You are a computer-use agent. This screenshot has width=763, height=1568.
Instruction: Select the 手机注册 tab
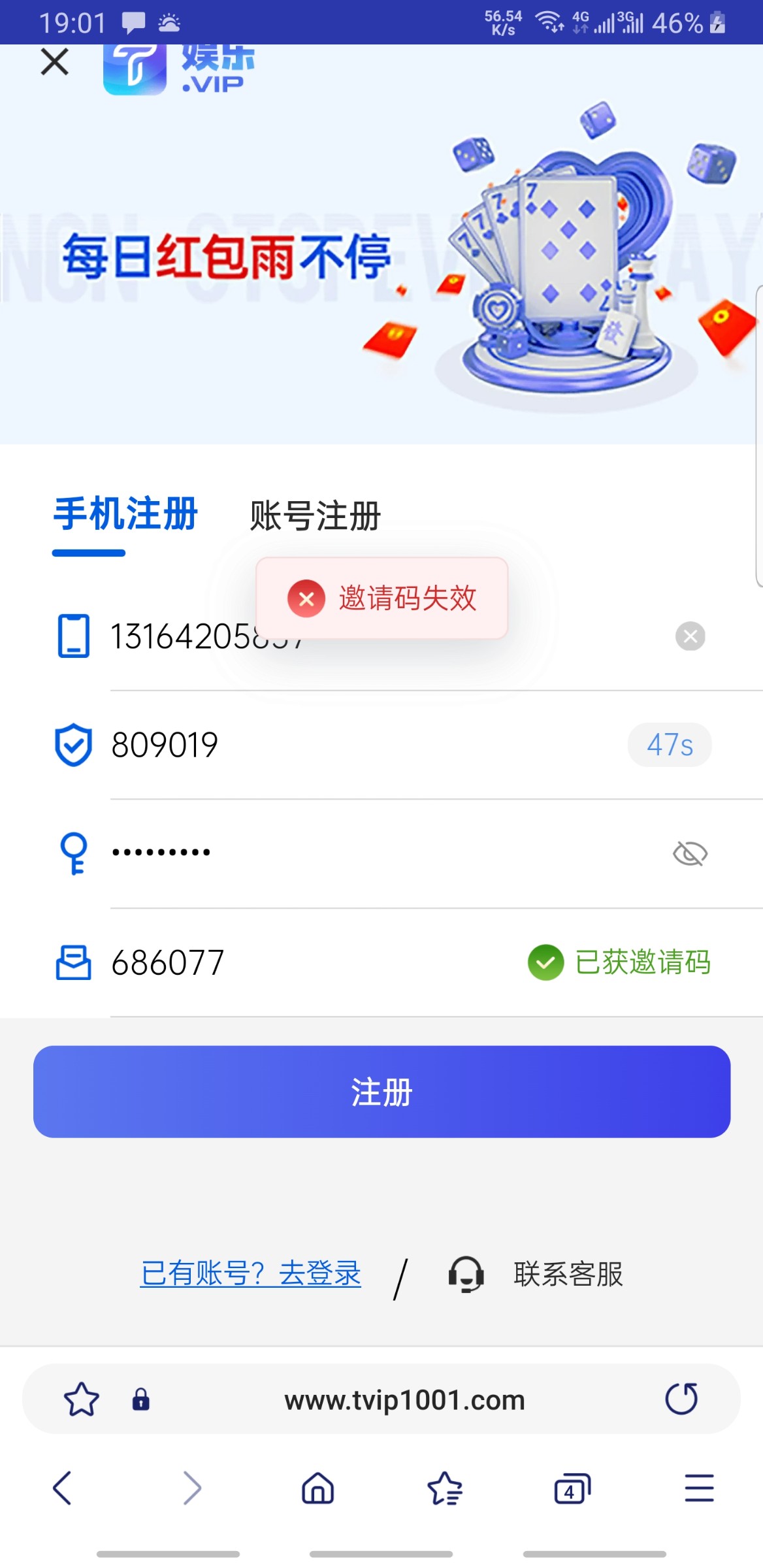tap(124, 515)
